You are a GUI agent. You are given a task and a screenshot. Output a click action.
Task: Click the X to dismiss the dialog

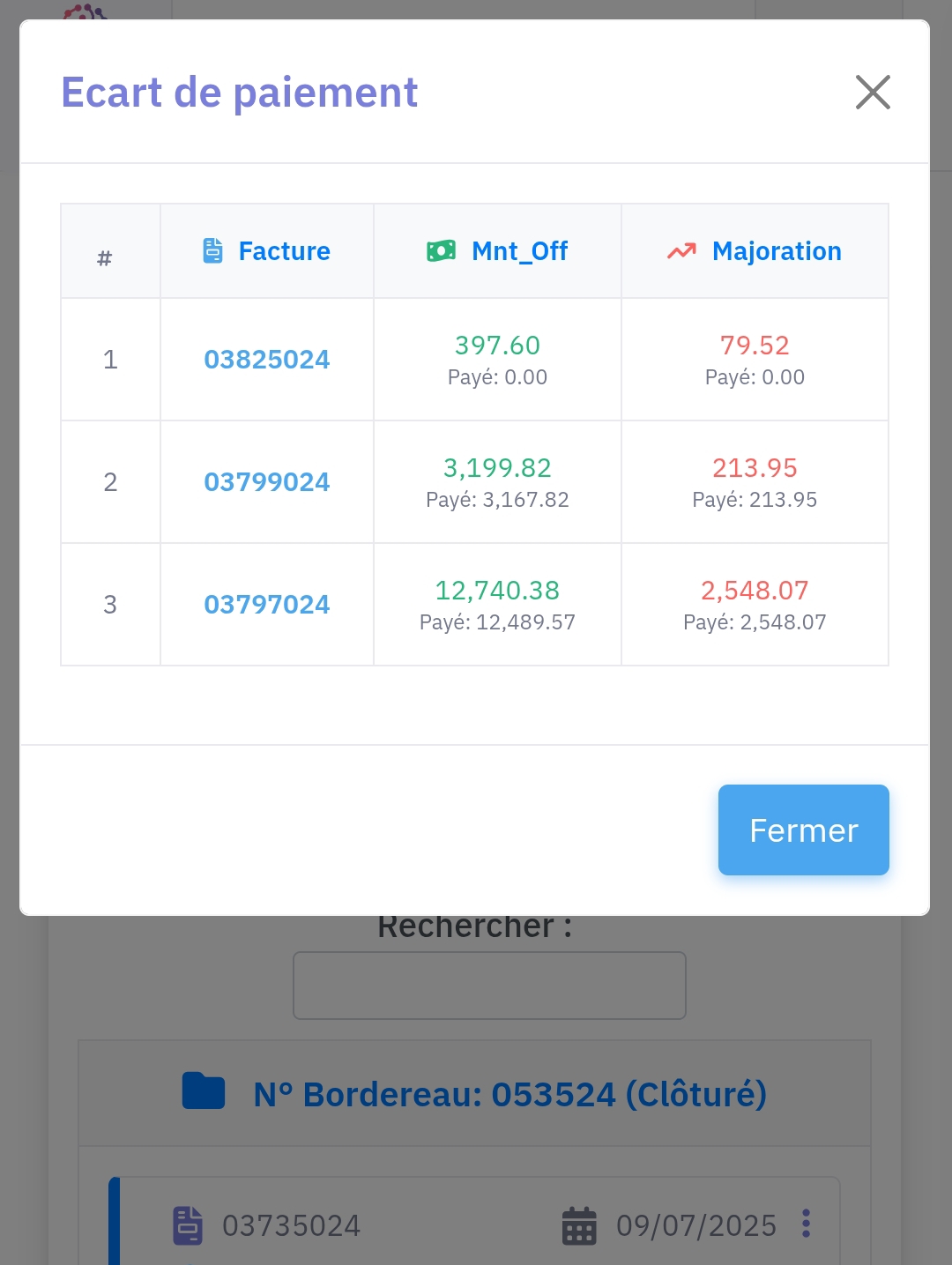pyautogui.click(x=872, y=92)
